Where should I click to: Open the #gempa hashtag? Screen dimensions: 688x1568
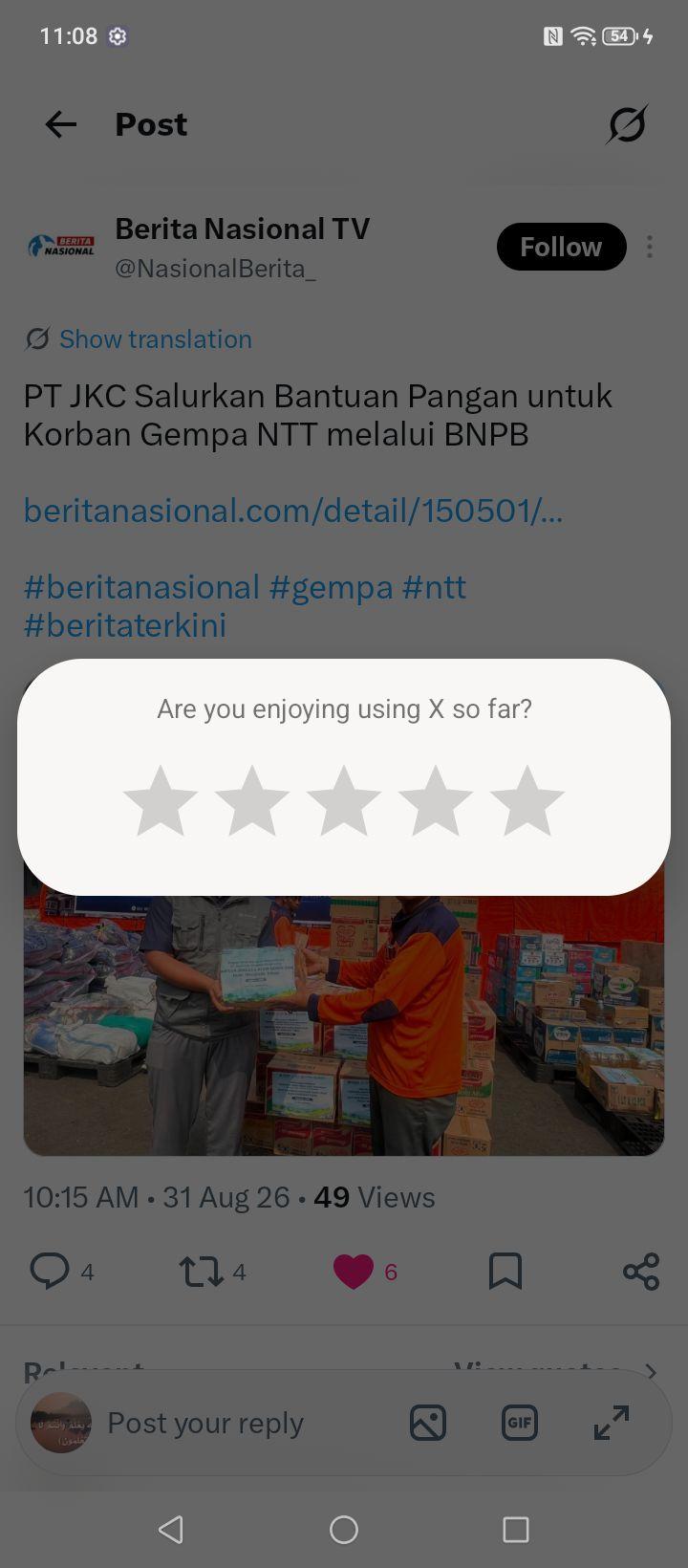pyautogui.click(x=331, y=586)
